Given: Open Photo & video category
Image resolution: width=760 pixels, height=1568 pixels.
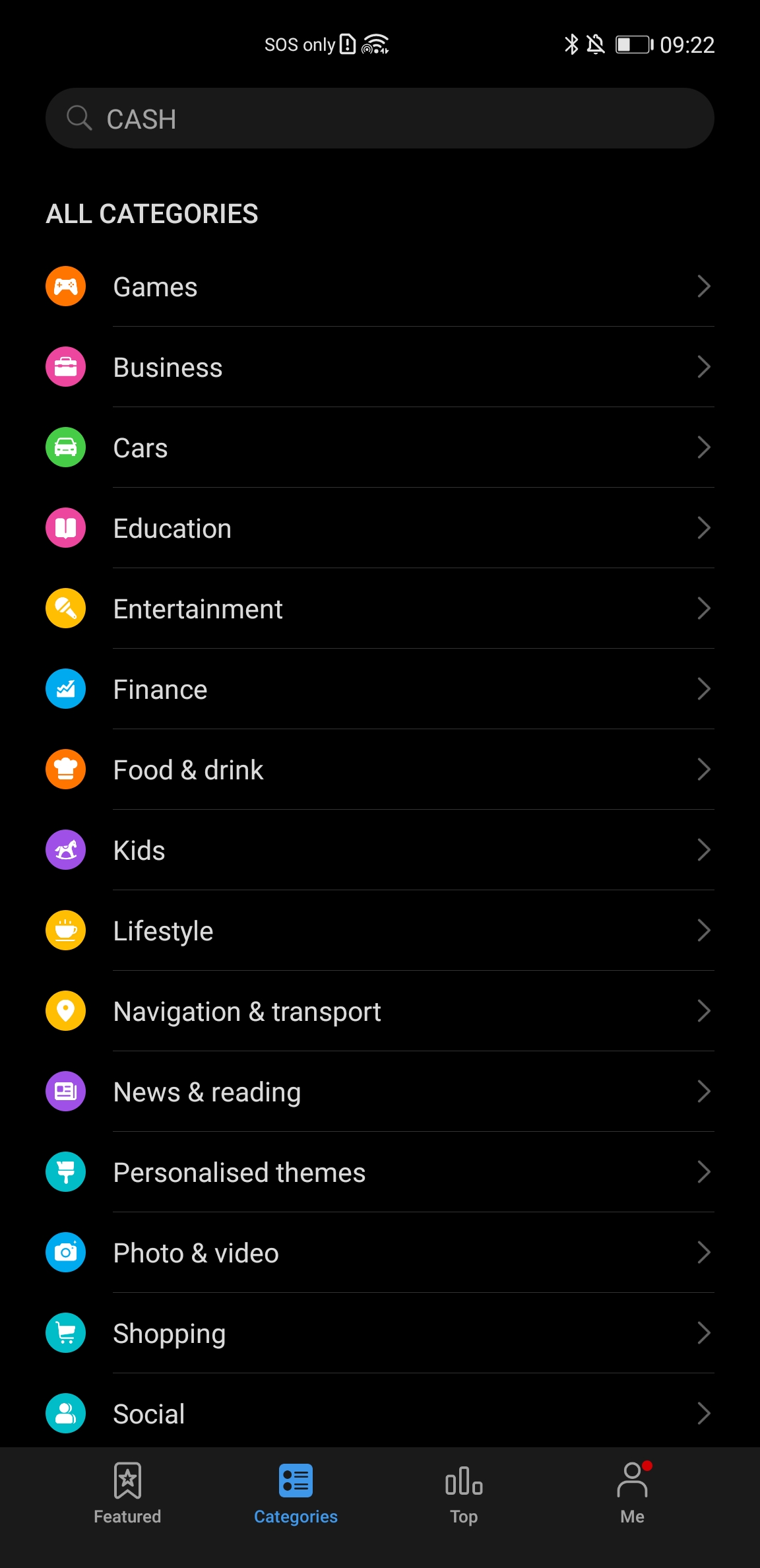Looking at the screenshot, I should point(379,1253).
